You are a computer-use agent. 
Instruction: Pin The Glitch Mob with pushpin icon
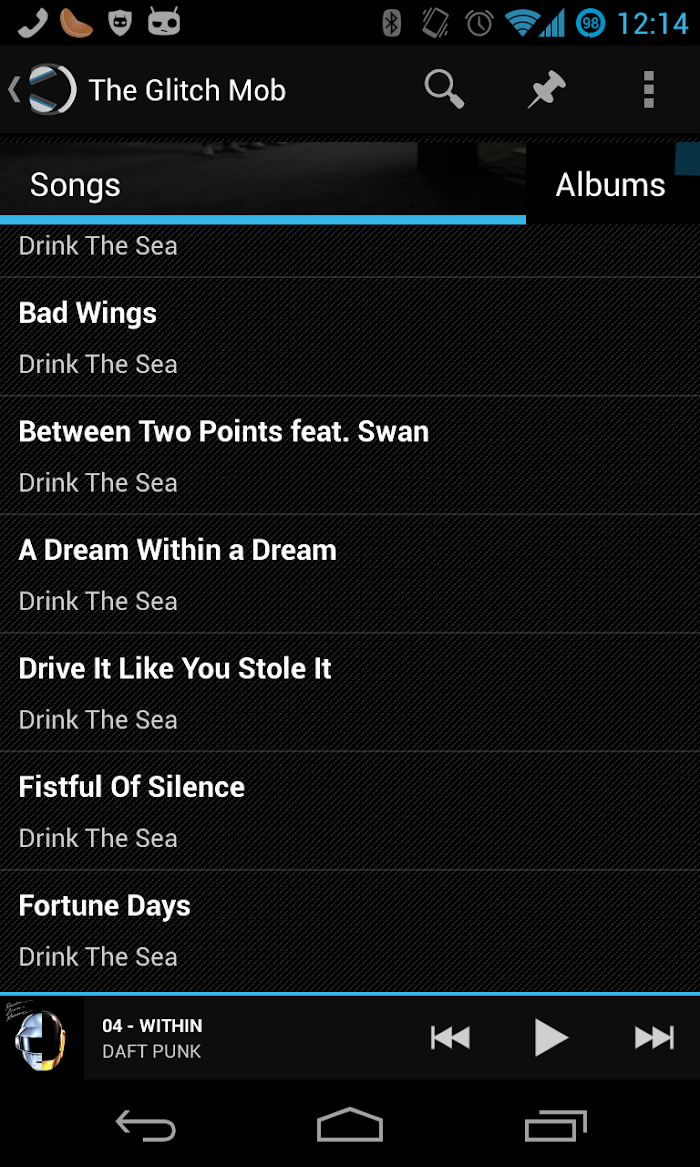click(x=547, y=90)
